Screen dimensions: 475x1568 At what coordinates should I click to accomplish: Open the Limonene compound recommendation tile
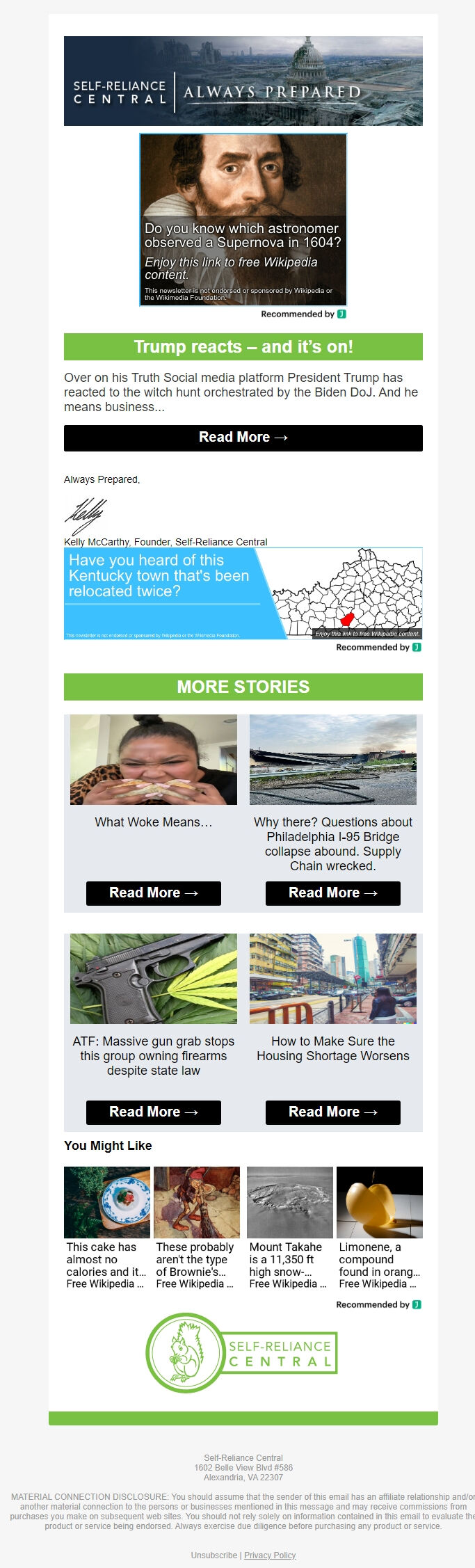(x=379, y=1227)
